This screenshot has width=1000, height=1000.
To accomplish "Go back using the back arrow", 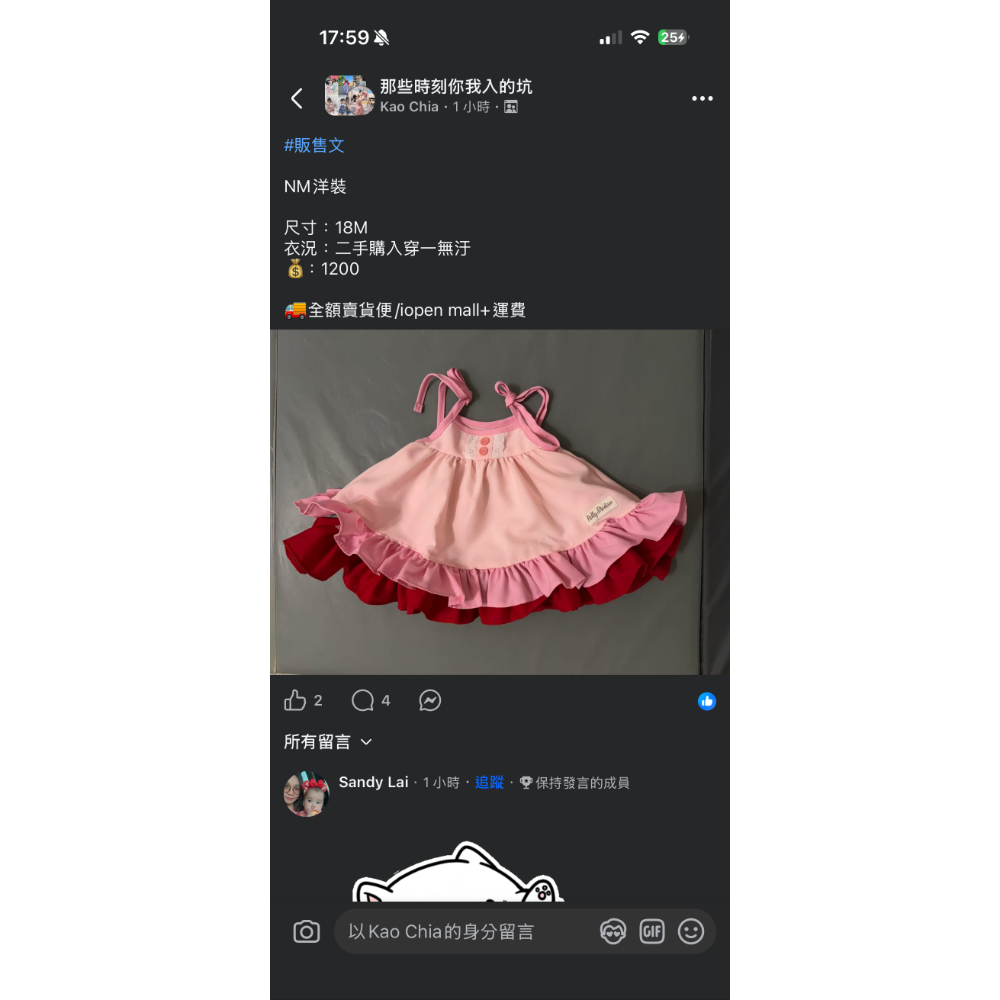I will tap(296, 98).
